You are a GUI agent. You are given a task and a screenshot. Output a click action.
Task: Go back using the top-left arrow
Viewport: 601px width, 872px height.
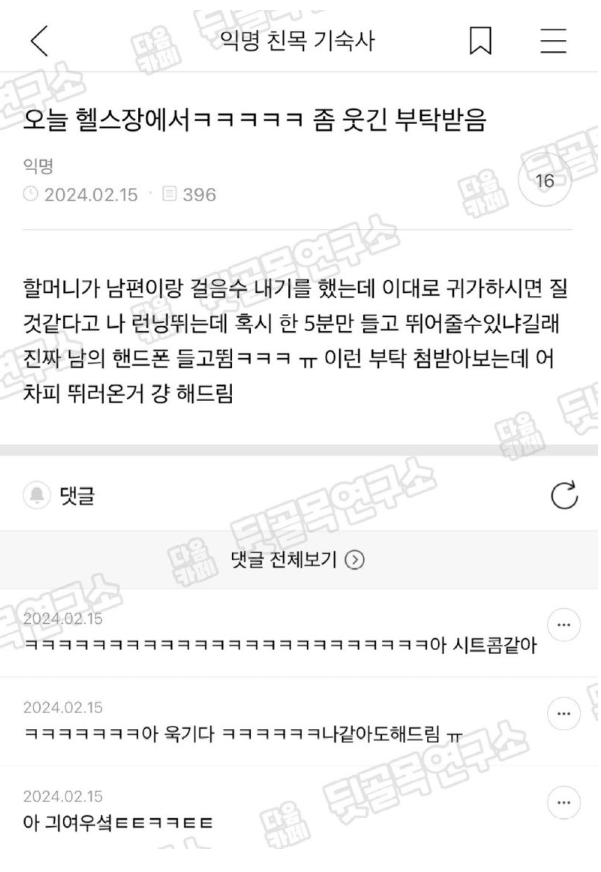click(40, 43)
